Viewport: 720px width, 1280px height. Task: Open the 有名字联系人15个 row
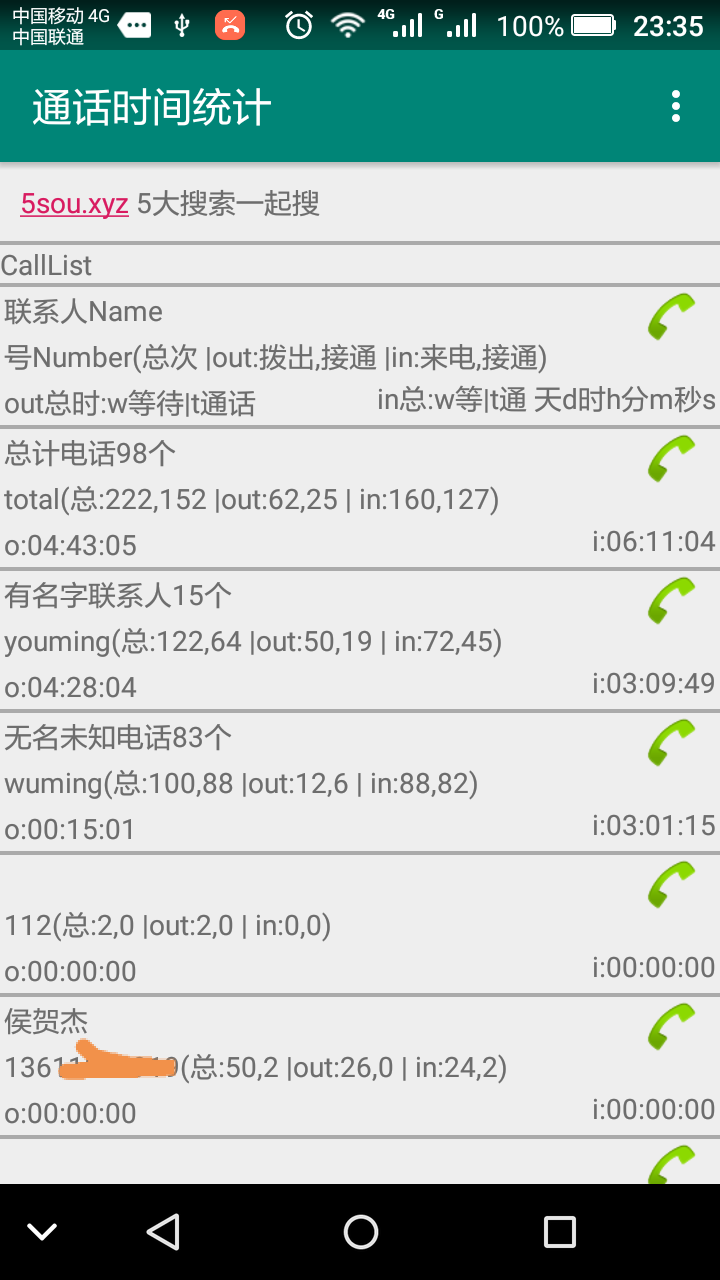pyautogui.click(x=300, y=641)
